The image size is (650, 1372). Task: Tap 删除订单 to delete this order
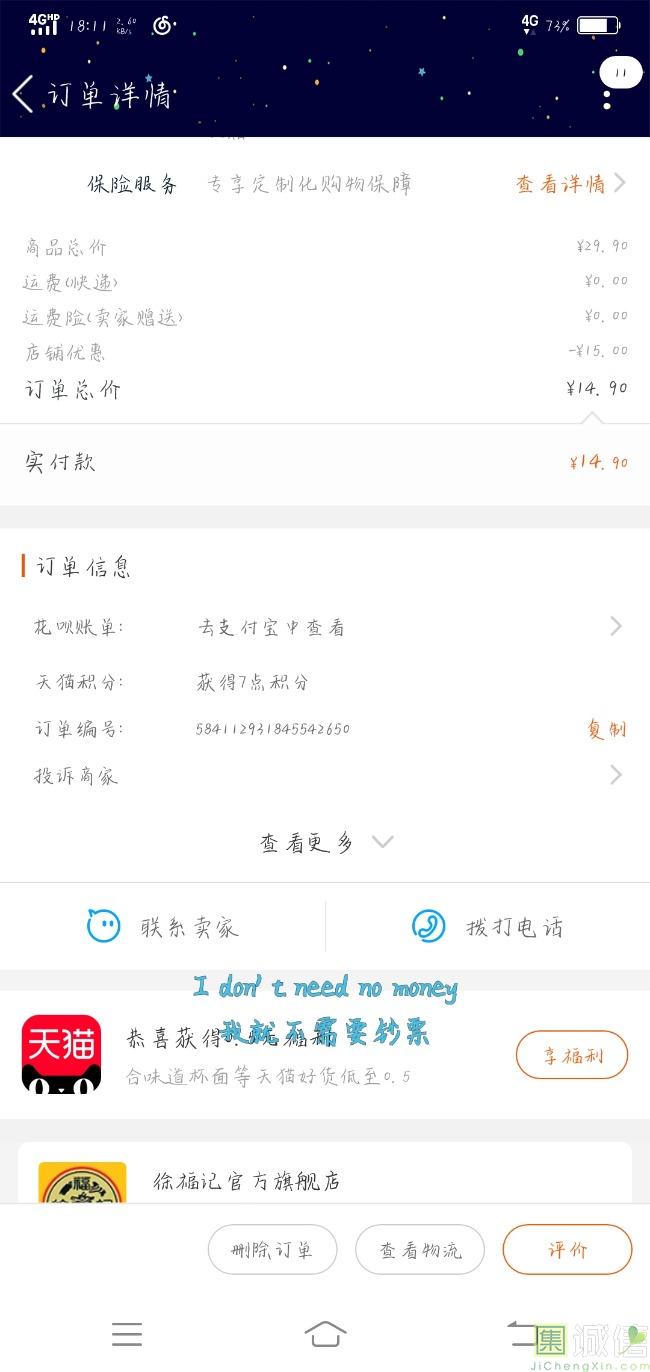point(272,1250)
